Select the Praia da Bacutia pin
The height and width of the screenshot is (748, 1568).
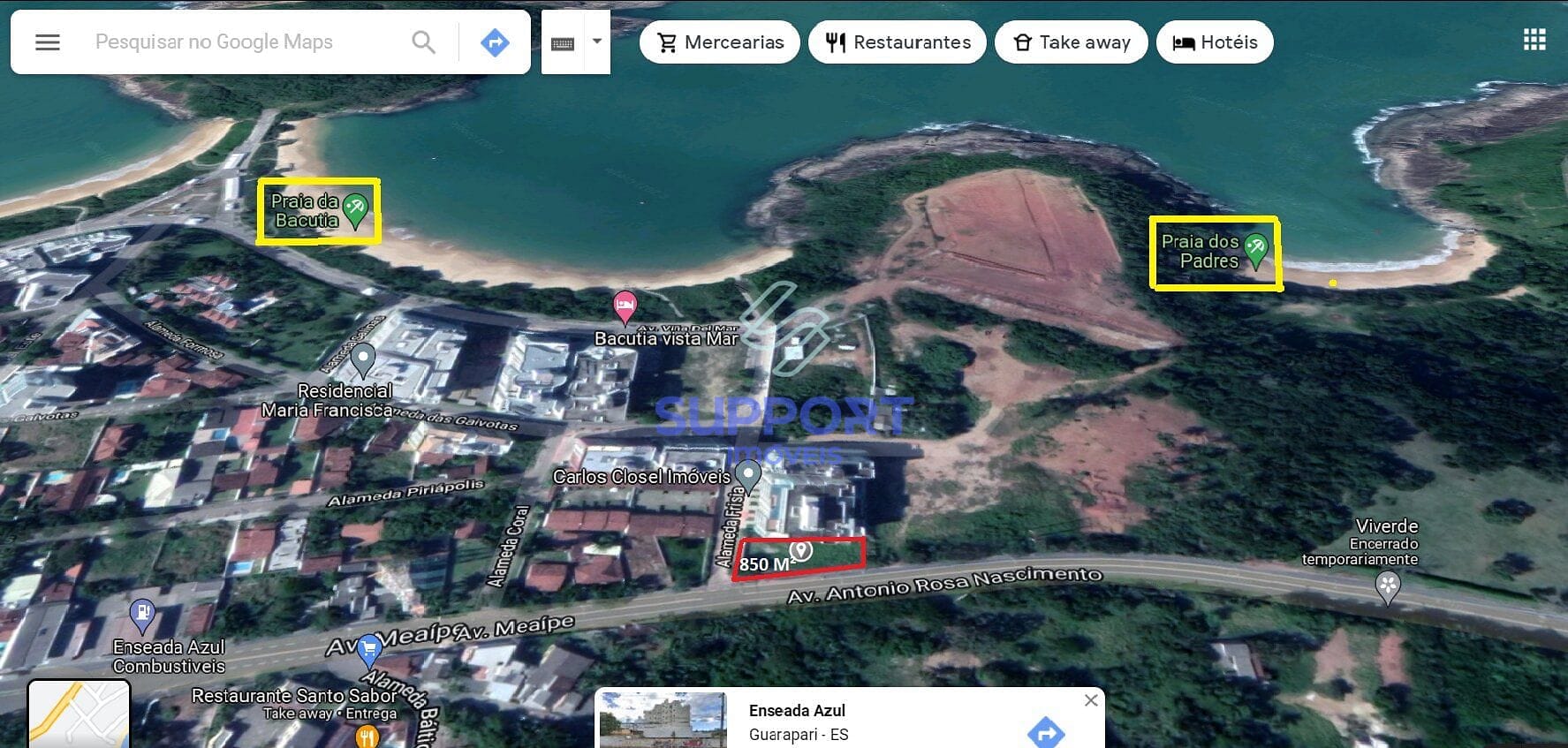tap(355, 210)
